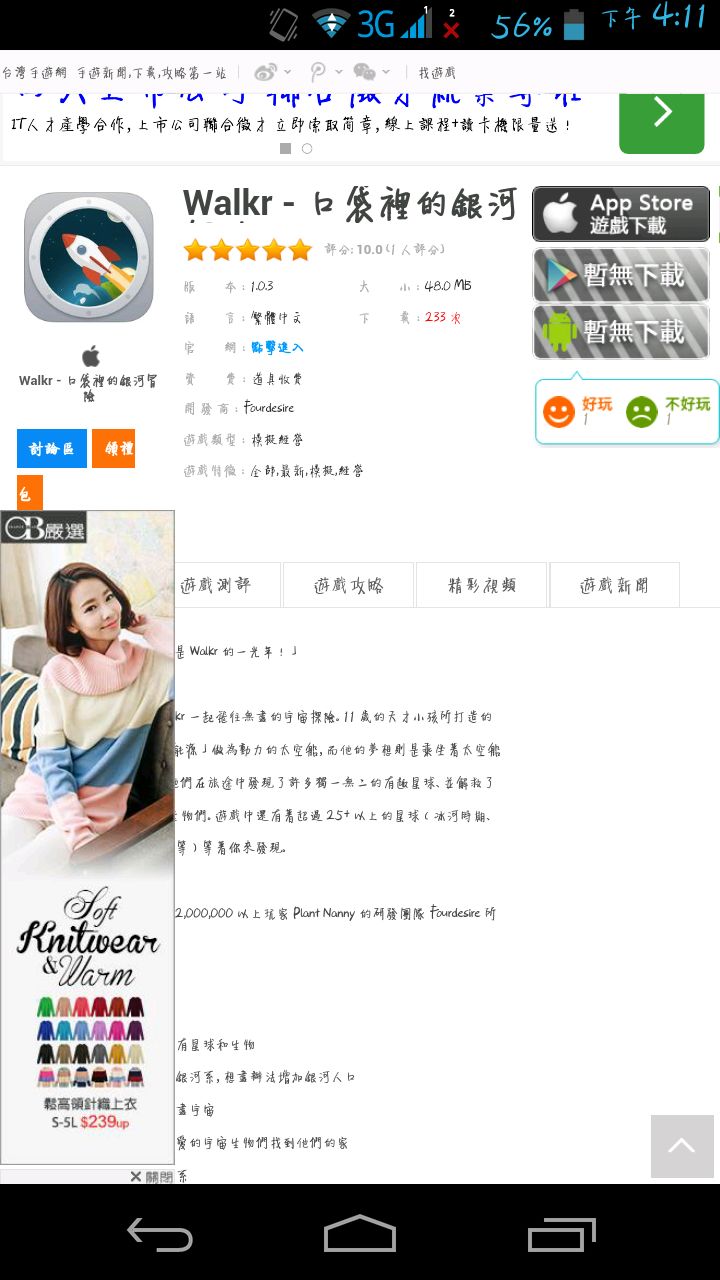
Task: Tap the App Store 遊戲下載 button
Action: [x=621, y=214]
